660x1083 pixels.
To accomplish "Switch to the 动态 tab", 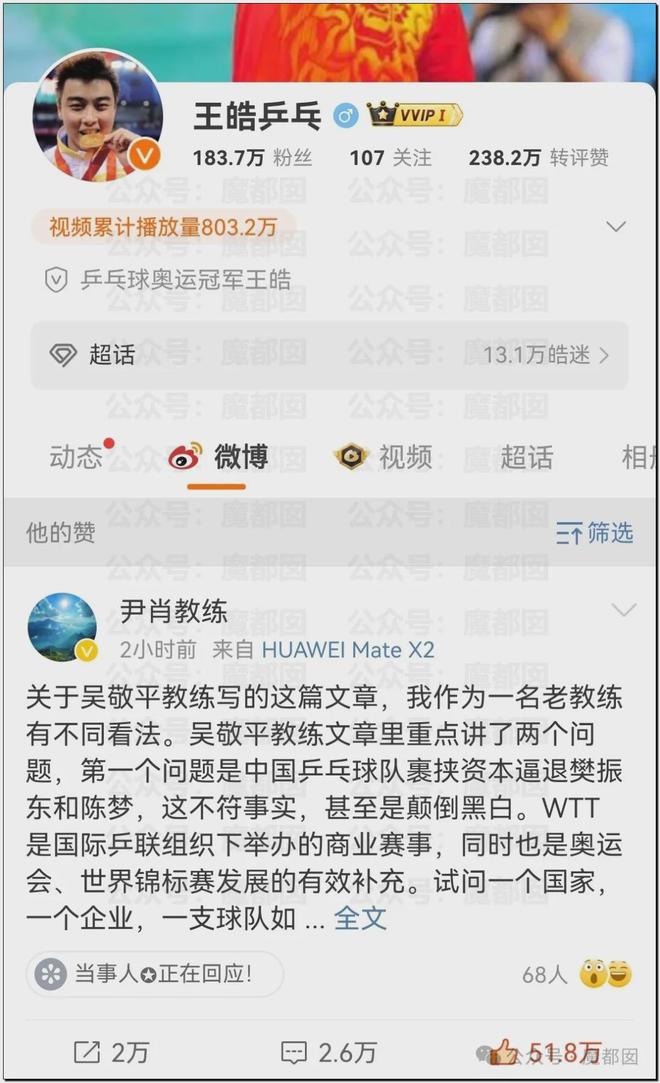I will pos(77,457).
